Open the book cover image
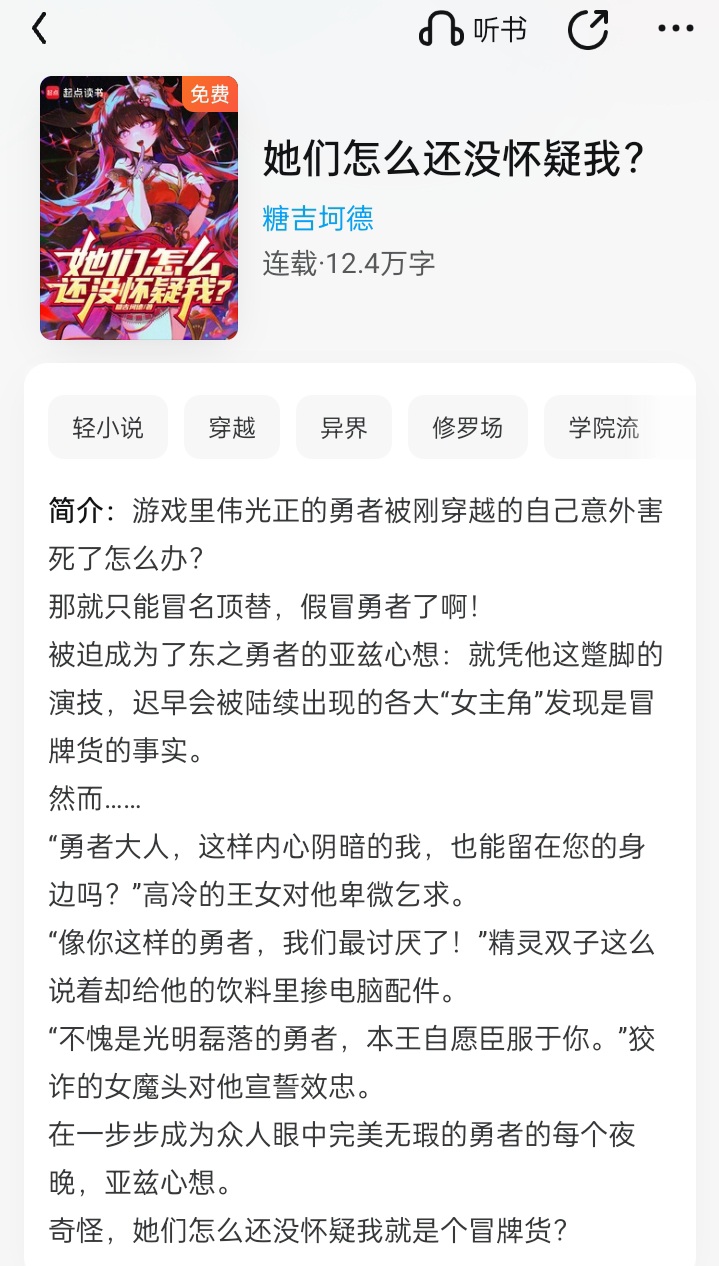 tap(139, 208)
